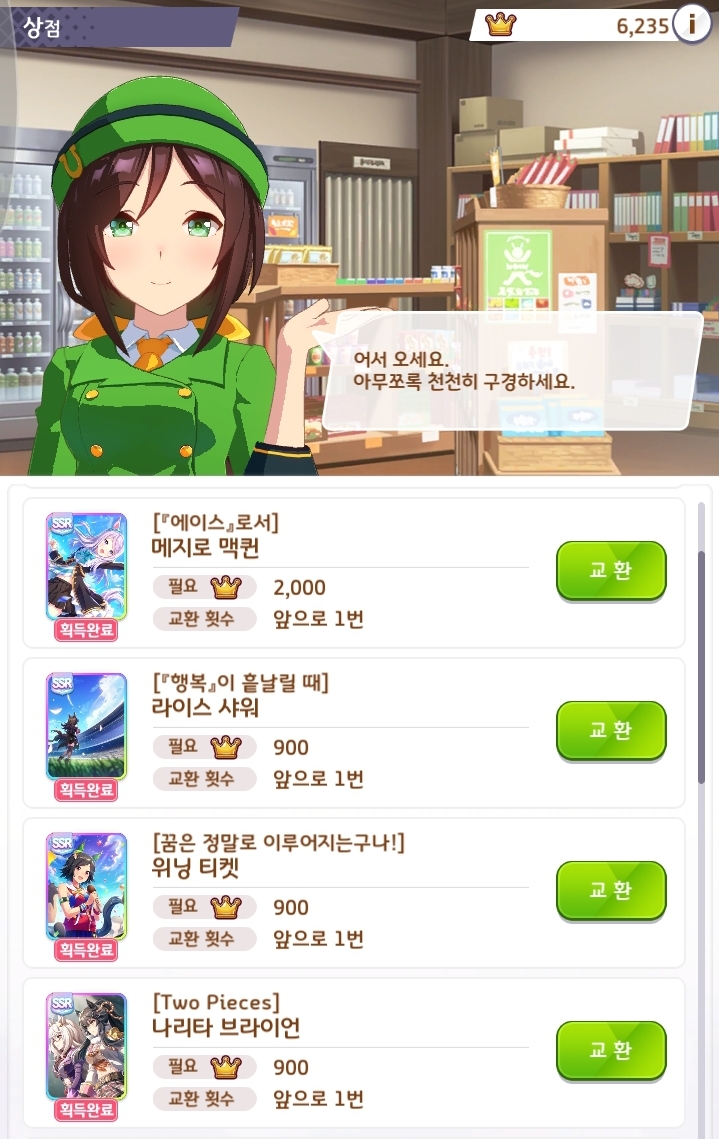The width and height of the screenshot is (719, 1139).
Task: View the 위닝 티켓 card thumbnail
Action: (86, 887)
